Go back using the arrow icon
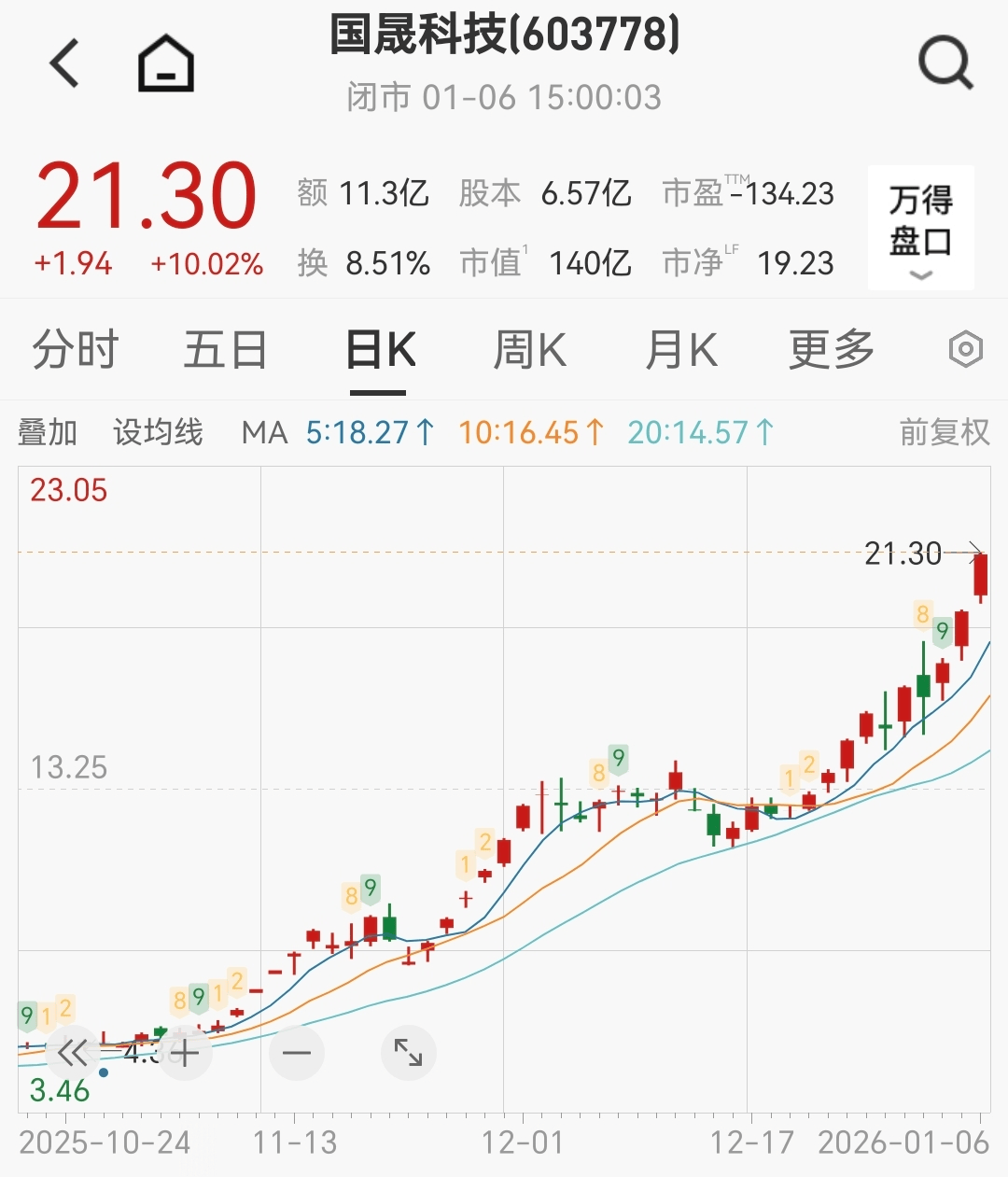 click(x=65, y=63)
